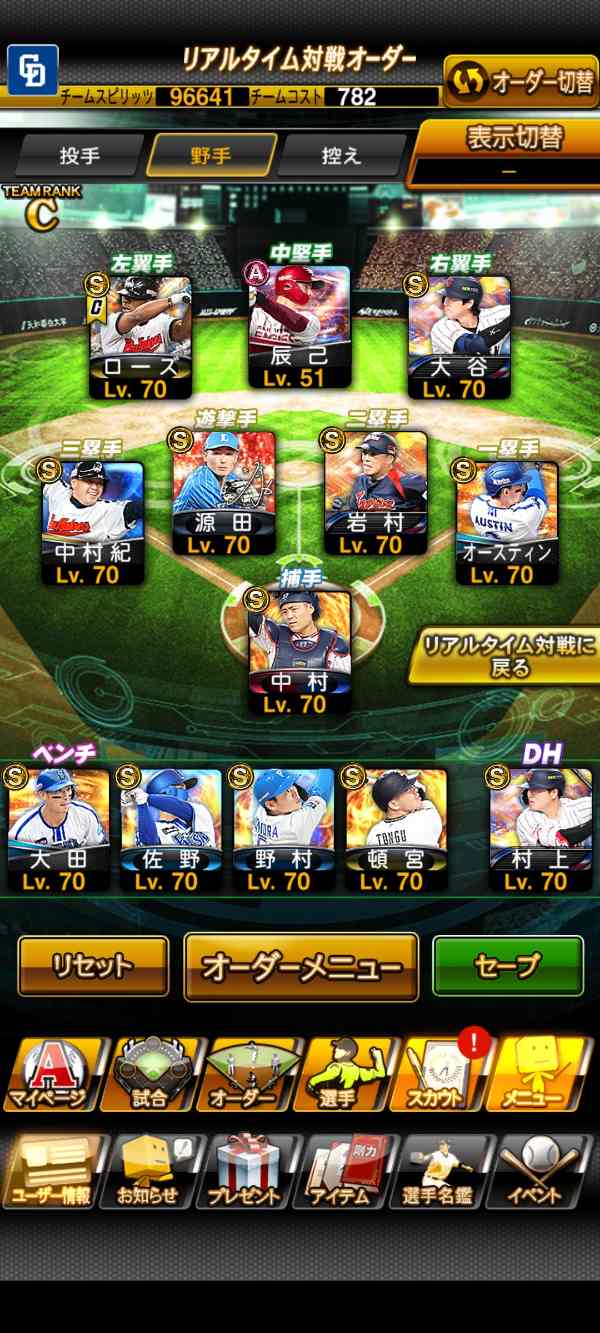
Task: Open the オーダーメニュー
Action: 301,967
